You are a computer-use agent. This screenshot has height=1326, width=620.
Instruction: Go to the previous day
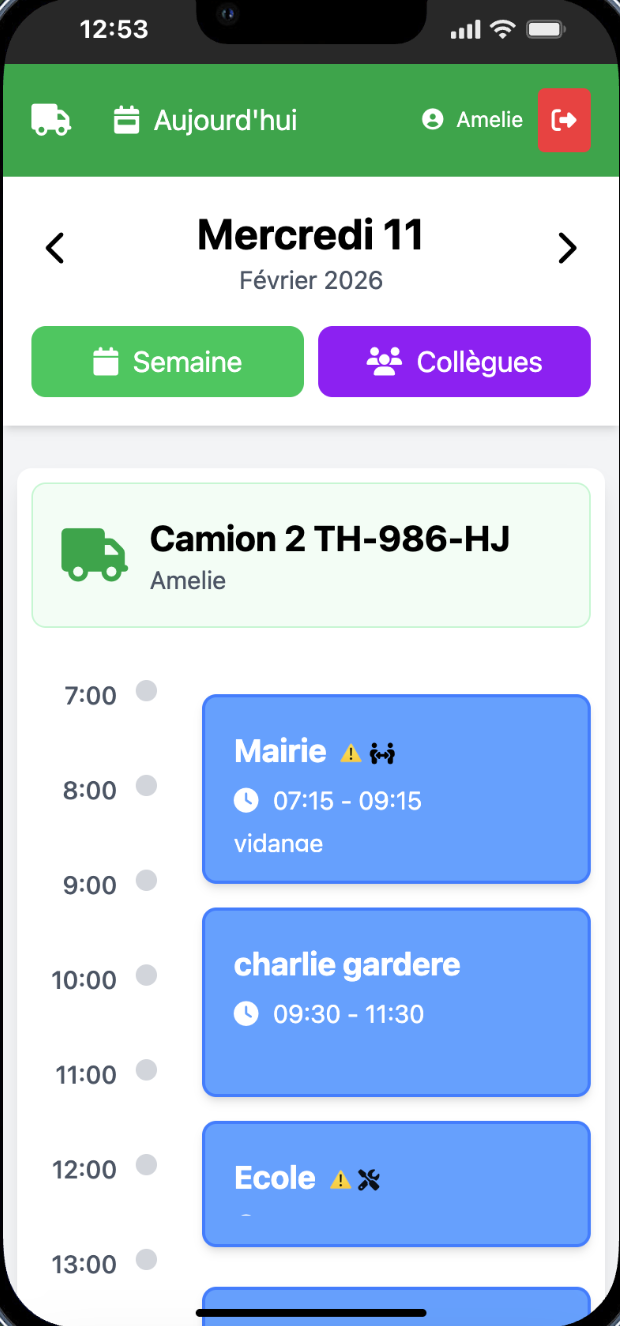(x=55, y=248)
